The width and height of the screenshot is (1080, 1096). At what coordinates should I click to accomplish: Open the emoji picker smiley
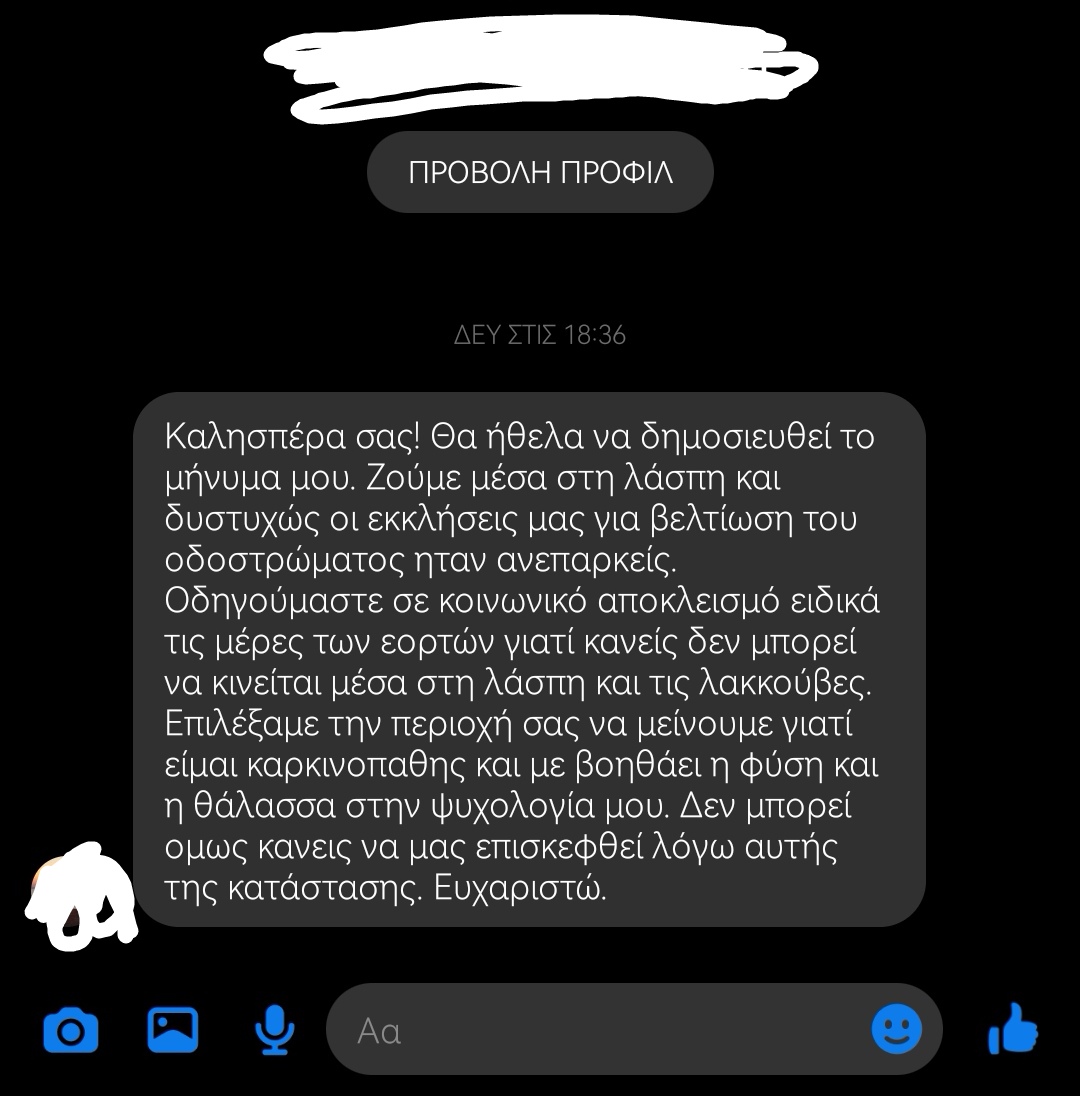(x=897, y=1029)
